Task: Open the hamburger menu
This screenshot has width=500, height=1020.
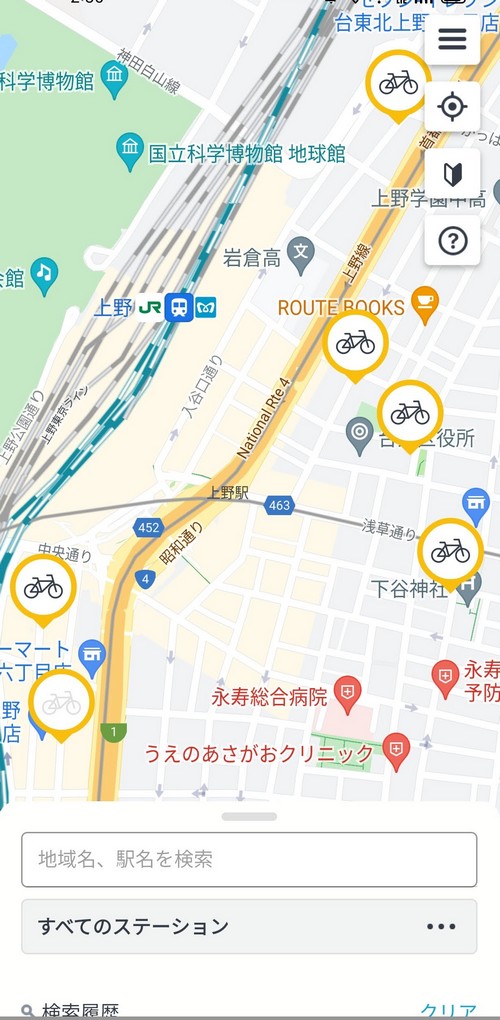Action: point(453,40)
